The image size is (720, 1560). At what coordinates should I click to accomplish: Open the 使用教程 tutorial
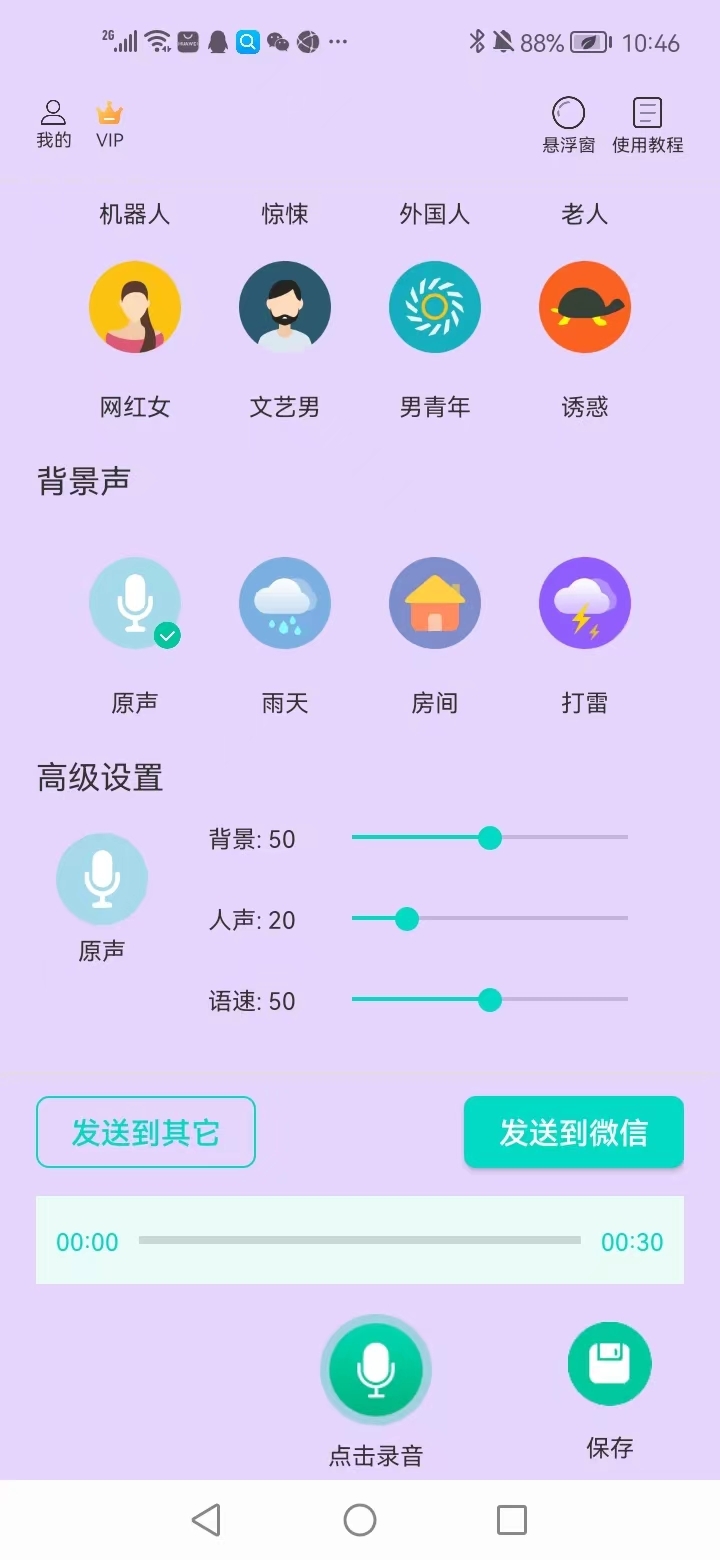tap(646, 122)
